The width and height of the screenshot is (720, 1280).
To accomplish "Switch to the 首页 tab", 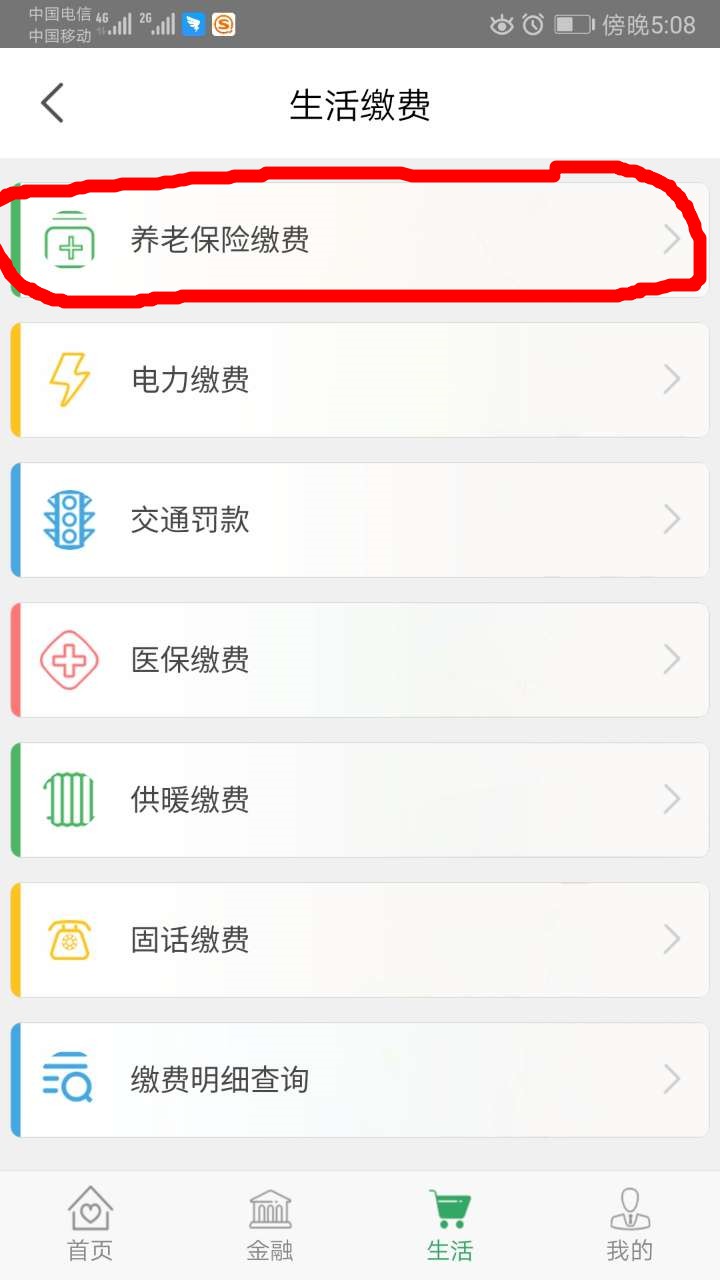I will tap(90, 1225).
